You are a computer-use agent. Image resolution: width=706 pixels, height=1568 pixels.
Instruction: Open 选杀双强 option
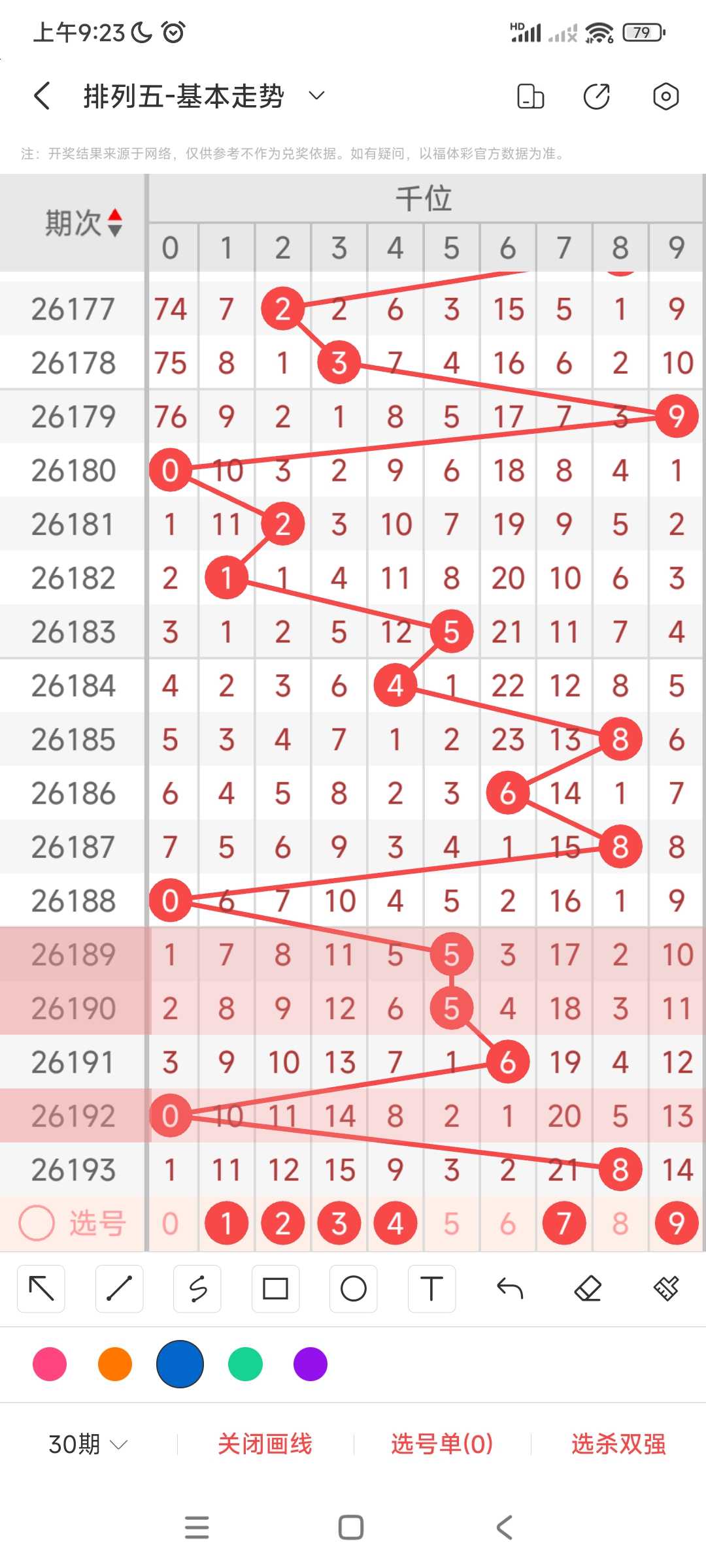click(618, 1444)
